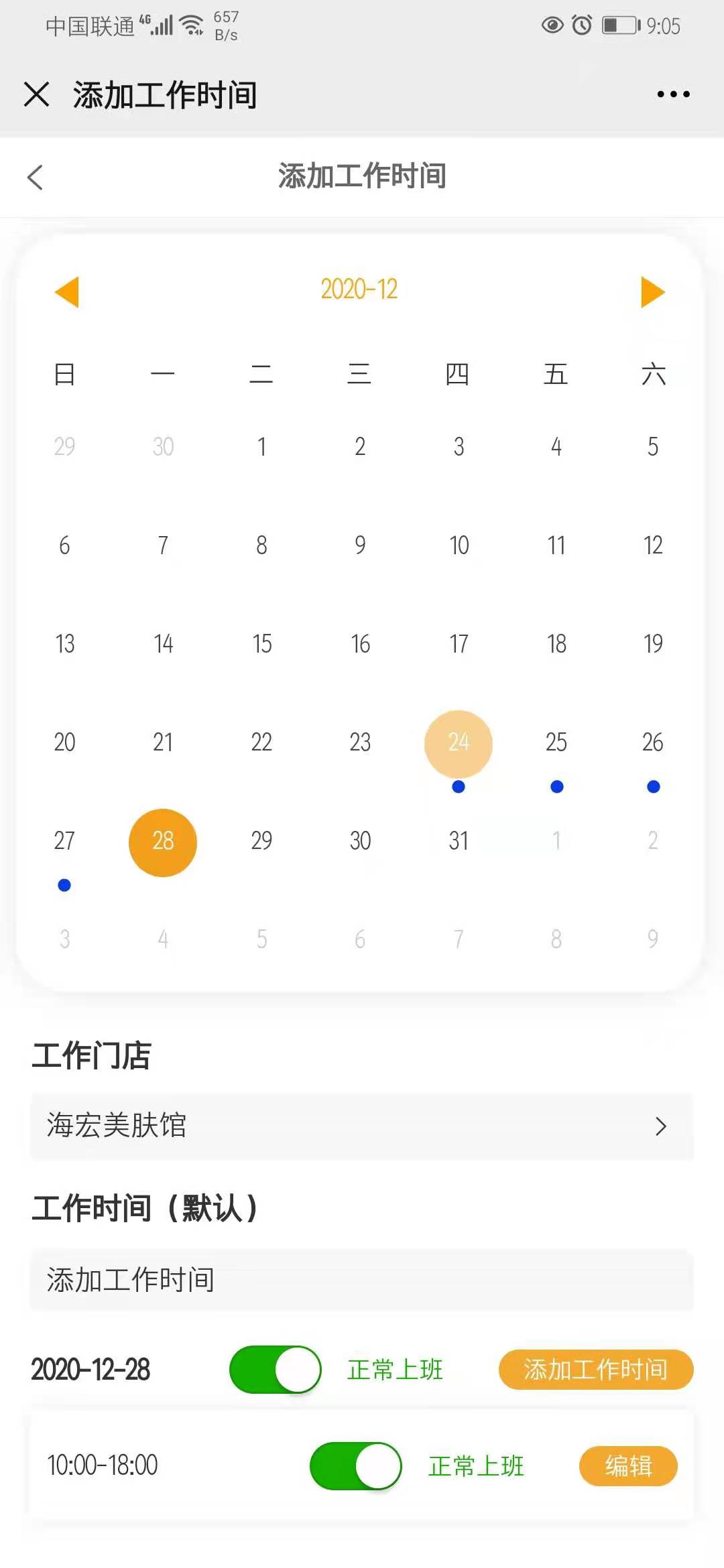Close the mini program with the X icon

click(x=37, y=94)
